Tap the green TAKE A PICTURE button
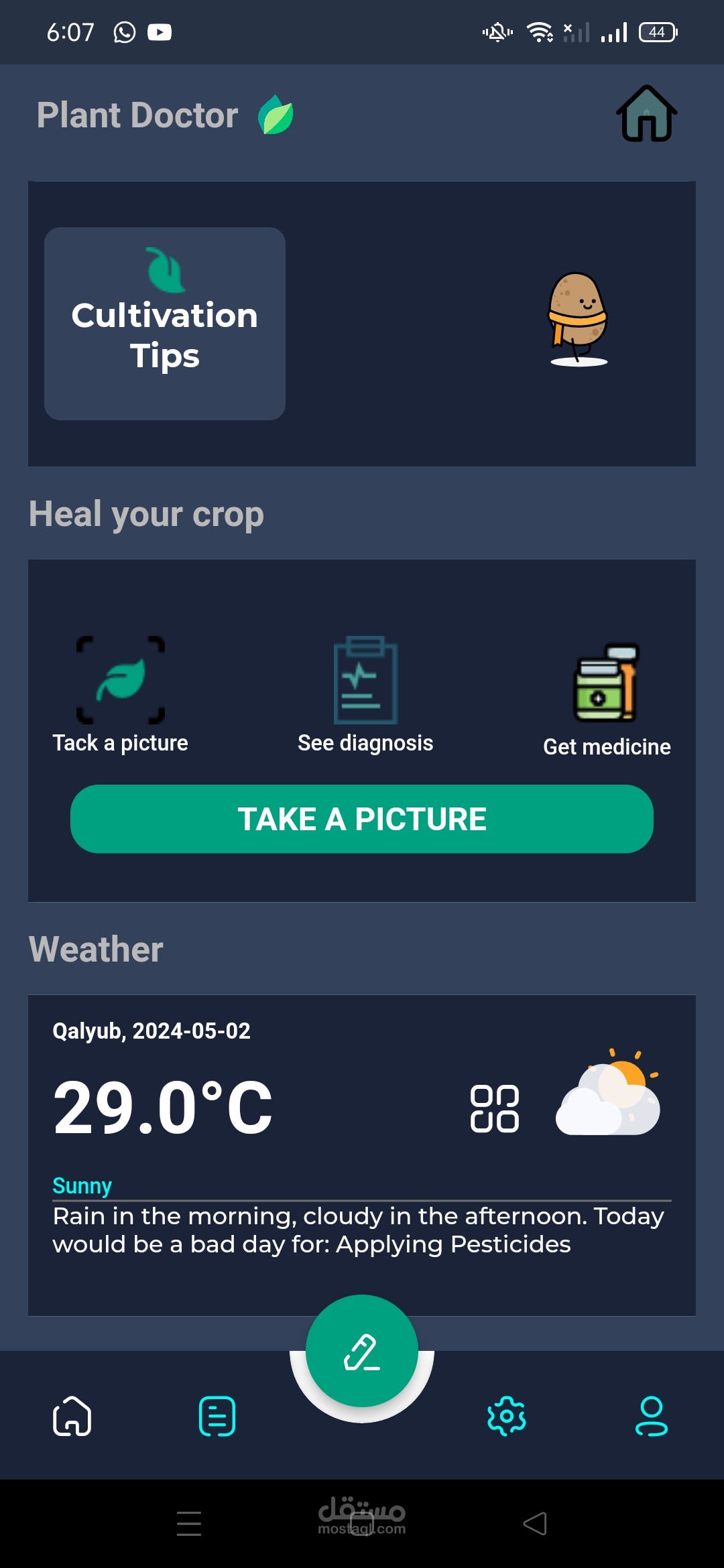This screenshot has height=1568, width=724. (362, 819)
